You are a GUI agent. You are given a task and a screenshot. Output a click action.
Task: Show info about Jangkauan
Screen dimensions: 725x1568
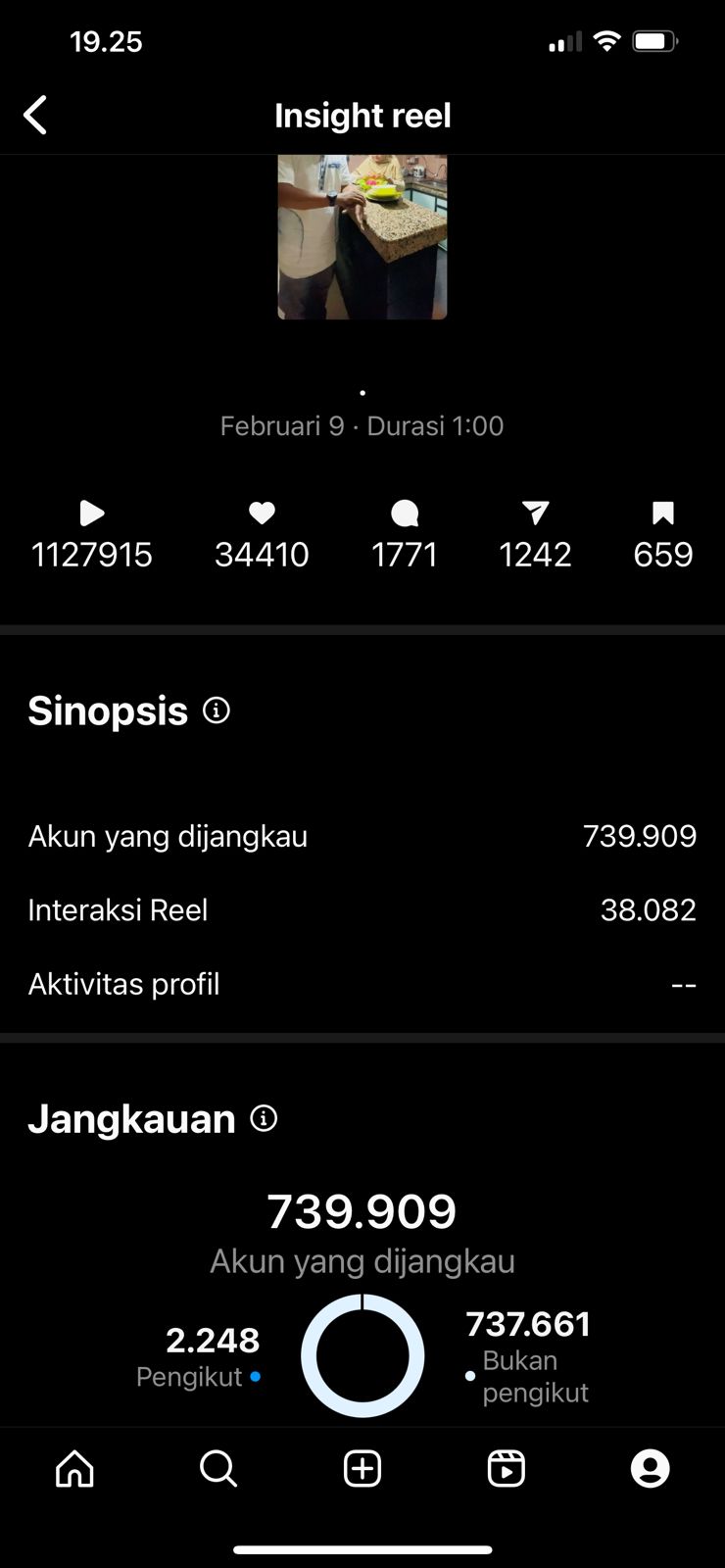(264, 1118)
